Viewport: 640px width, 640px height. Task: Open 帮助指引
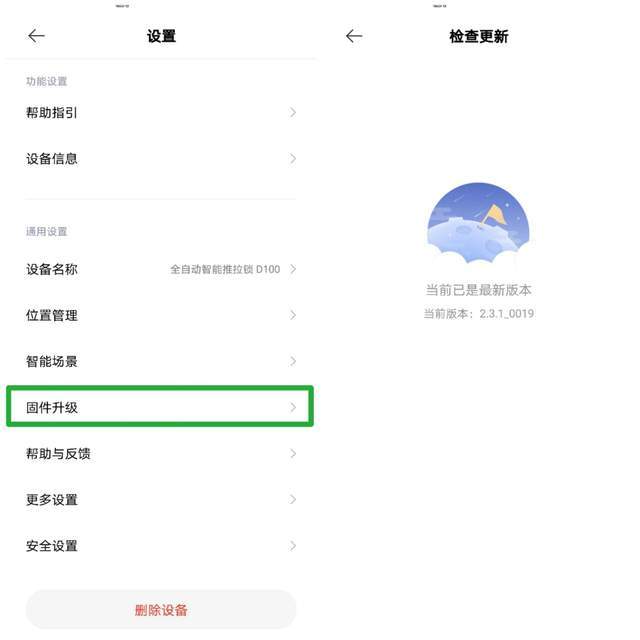pos(160,113)
